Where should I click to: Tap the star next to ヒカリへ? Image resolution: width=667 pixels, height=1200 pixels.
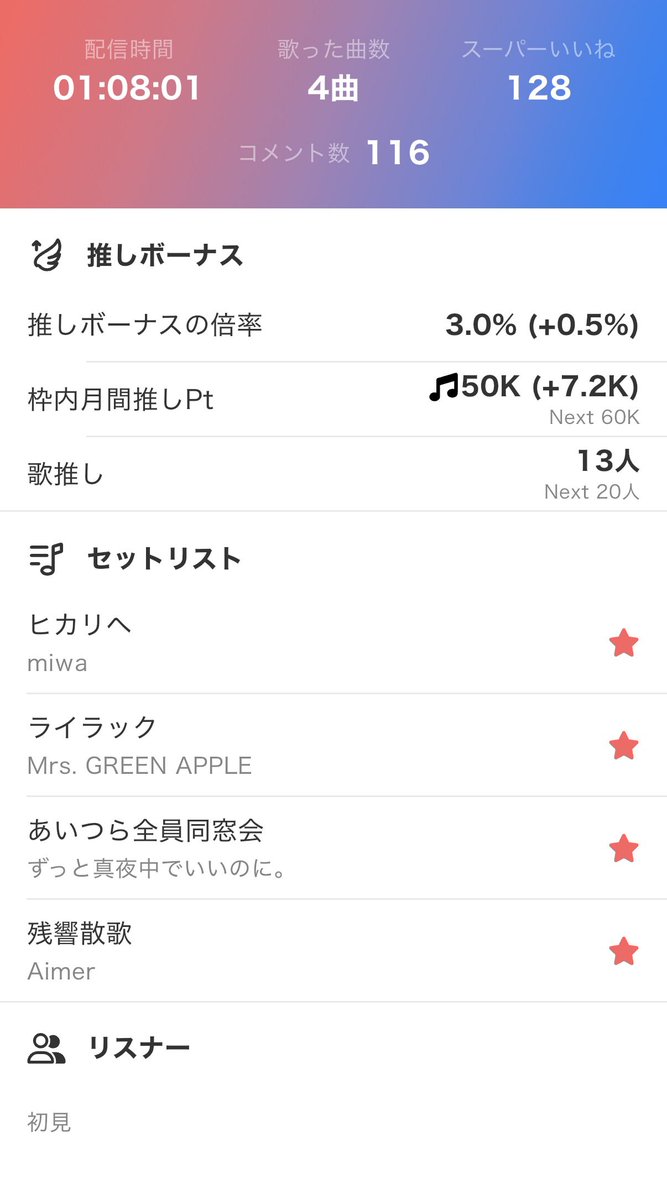pos(624,643)
